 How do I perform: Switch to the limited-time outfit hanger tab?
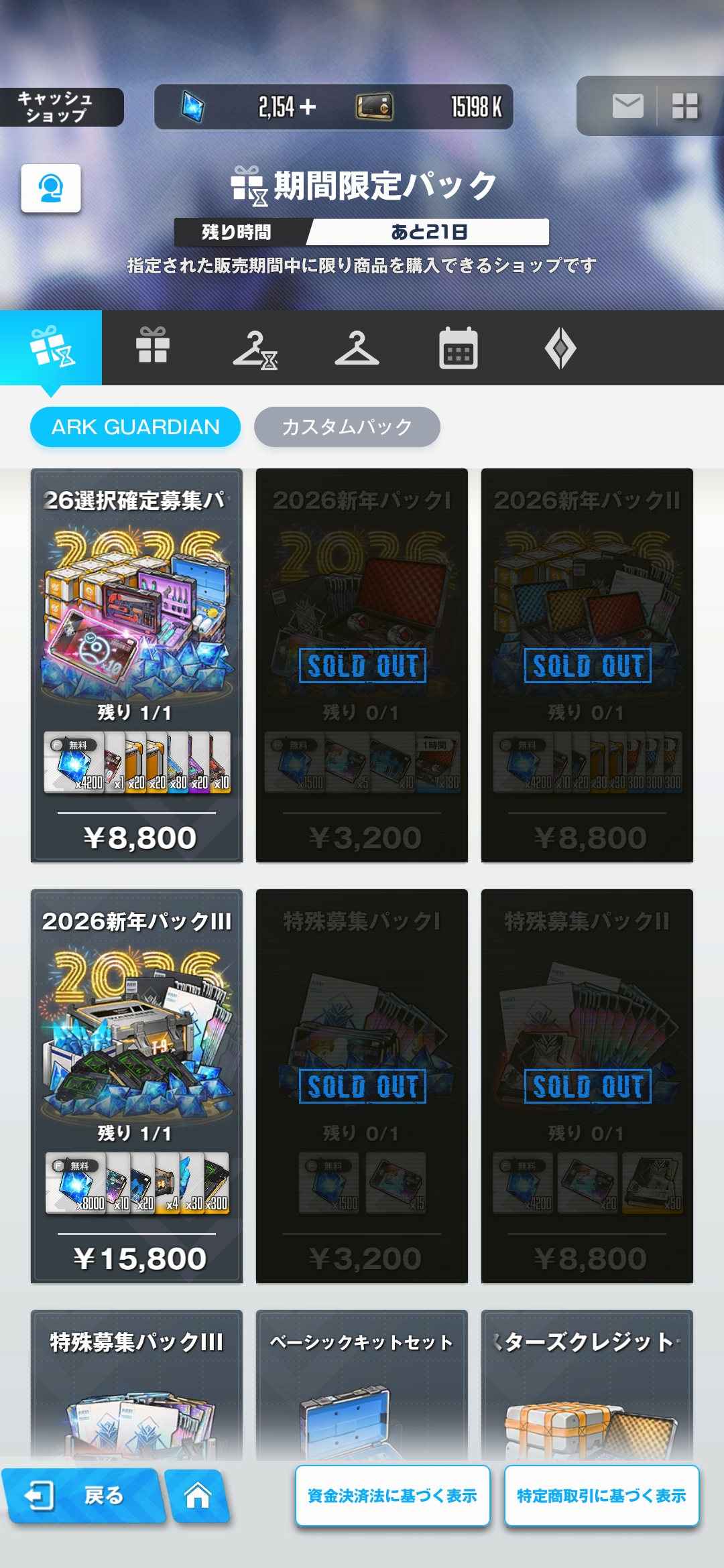tap(255, 348)
